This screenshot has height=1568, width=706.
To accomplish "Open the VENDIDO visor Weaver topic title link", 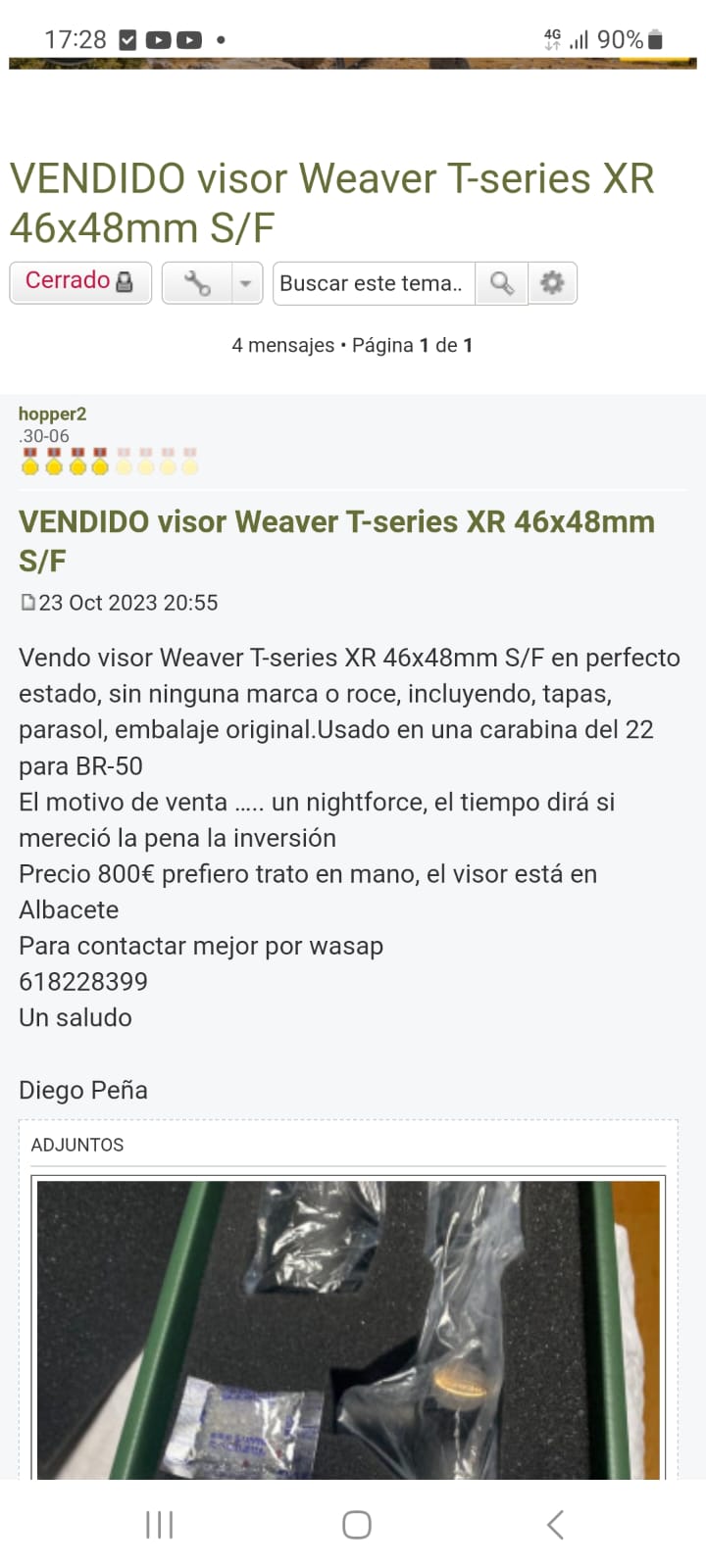I will click(331, 203).
